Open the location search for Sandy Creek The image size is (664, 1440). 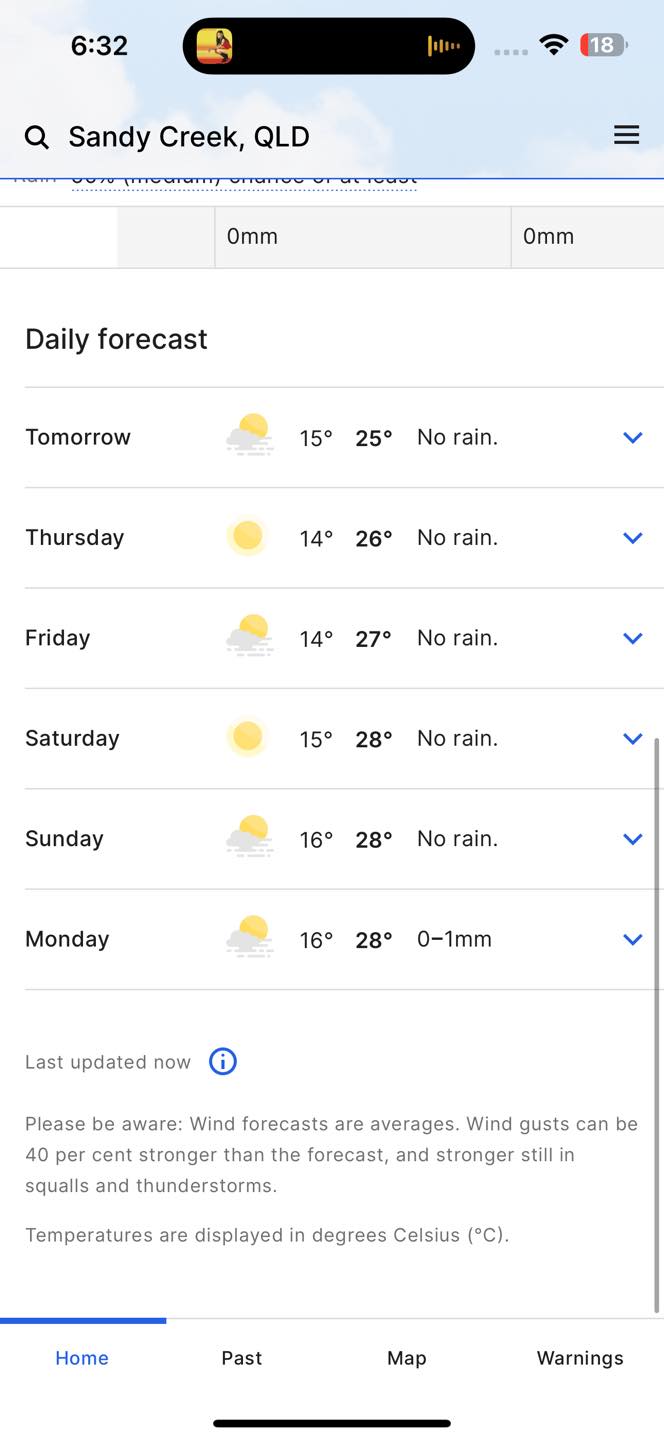[37, 137]
